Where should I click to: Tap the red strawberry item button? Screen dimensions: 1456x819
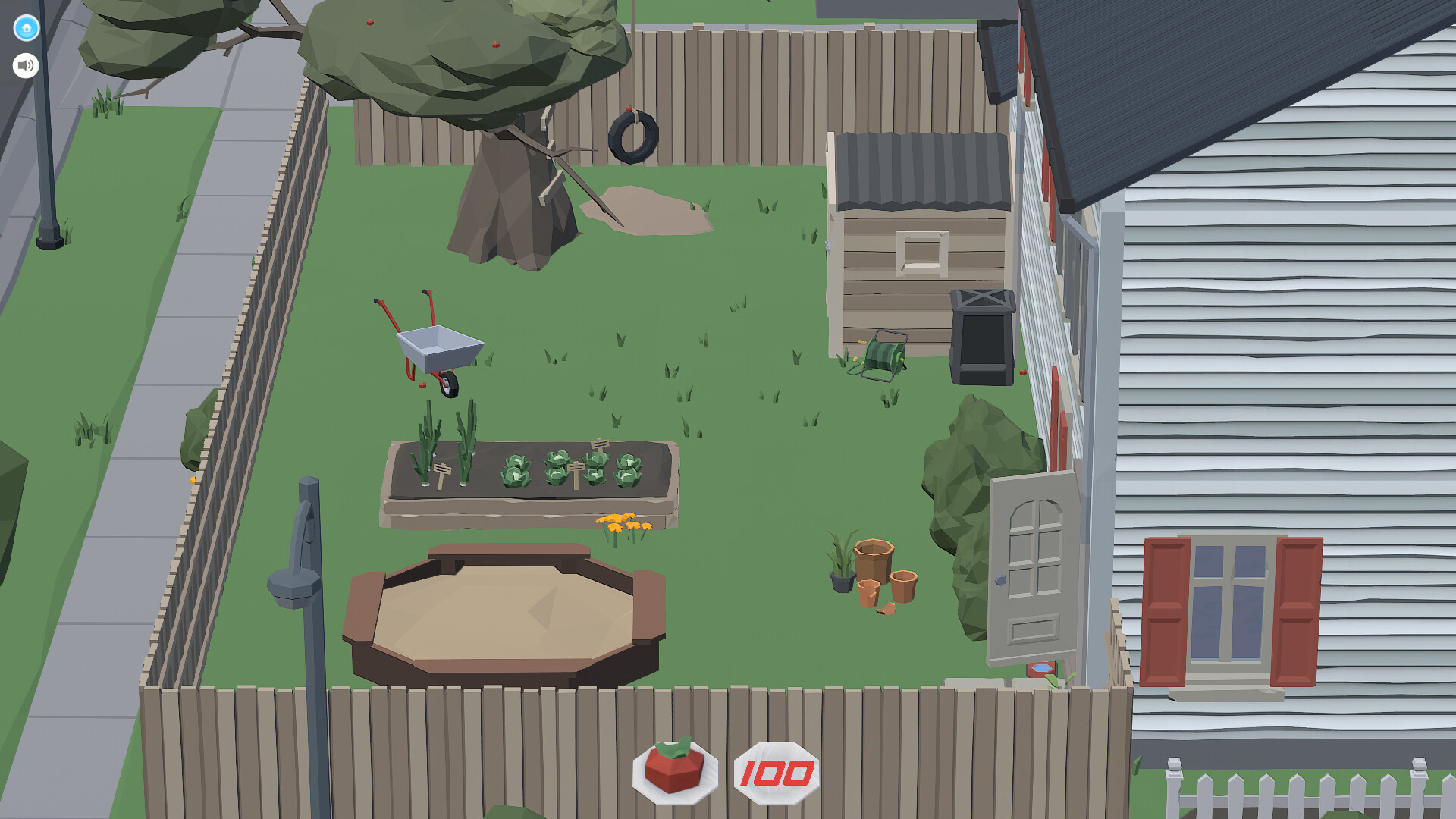[674, 771]
